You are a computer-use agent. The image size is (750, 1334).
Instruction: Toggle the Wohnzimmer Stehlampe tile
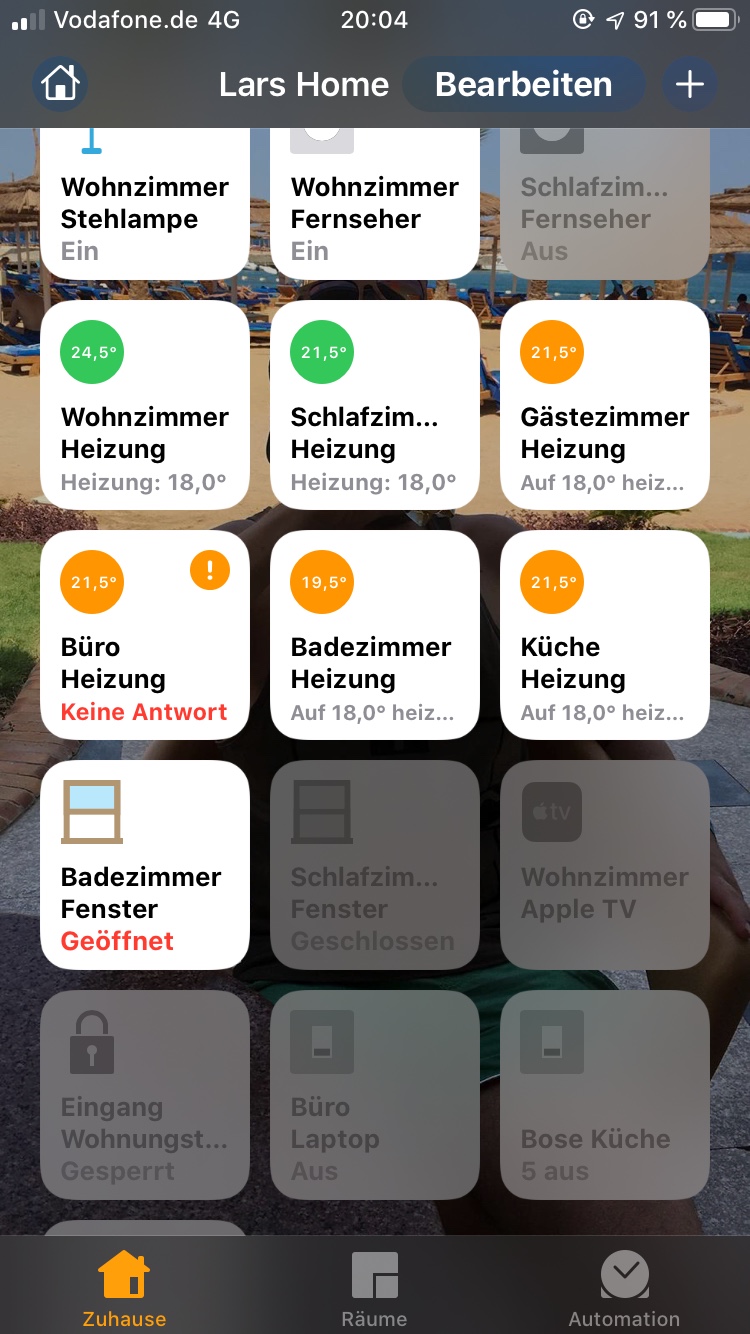[x=145, y=205]
